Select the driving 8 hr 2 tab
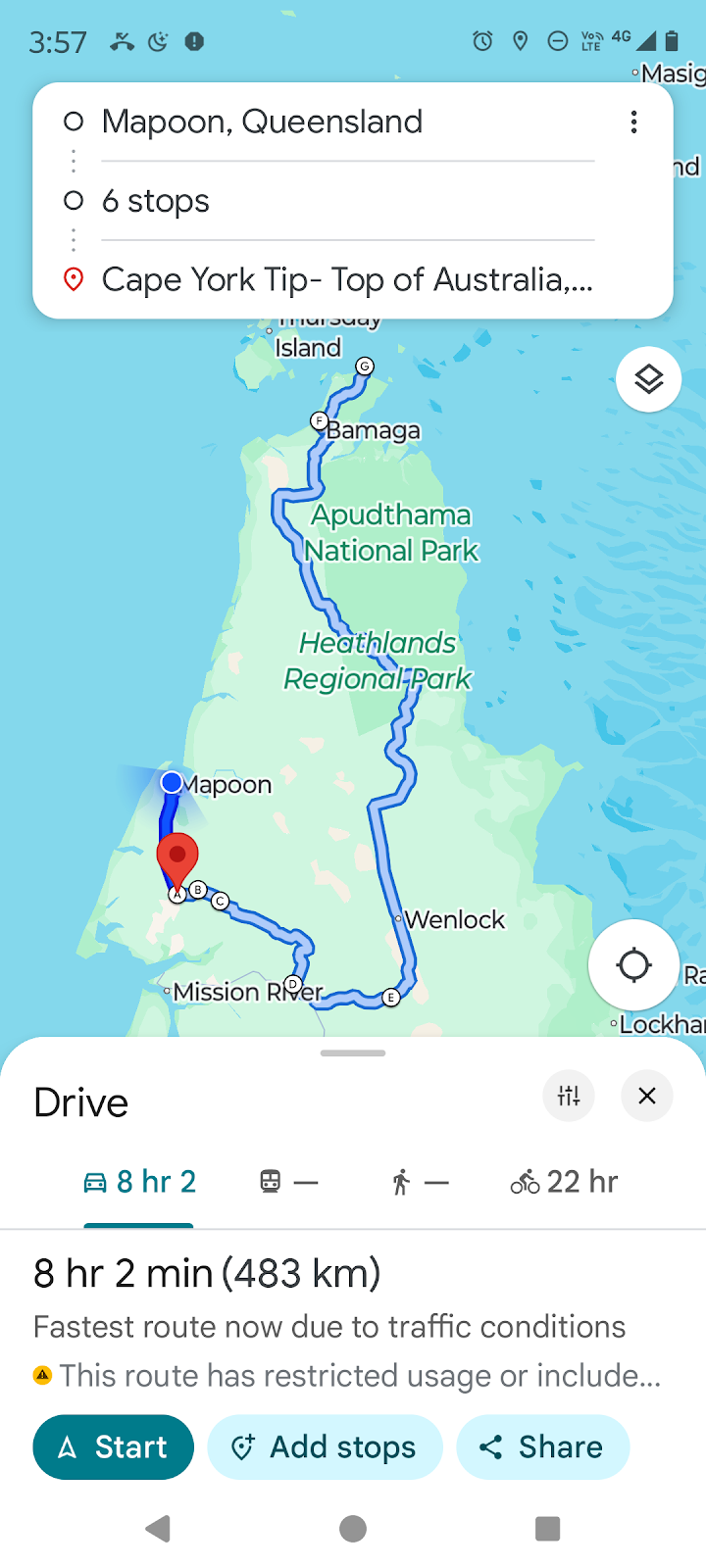Image resolution: width=706 pixels, height=1568 pixels. click(x=139, y=1182)
